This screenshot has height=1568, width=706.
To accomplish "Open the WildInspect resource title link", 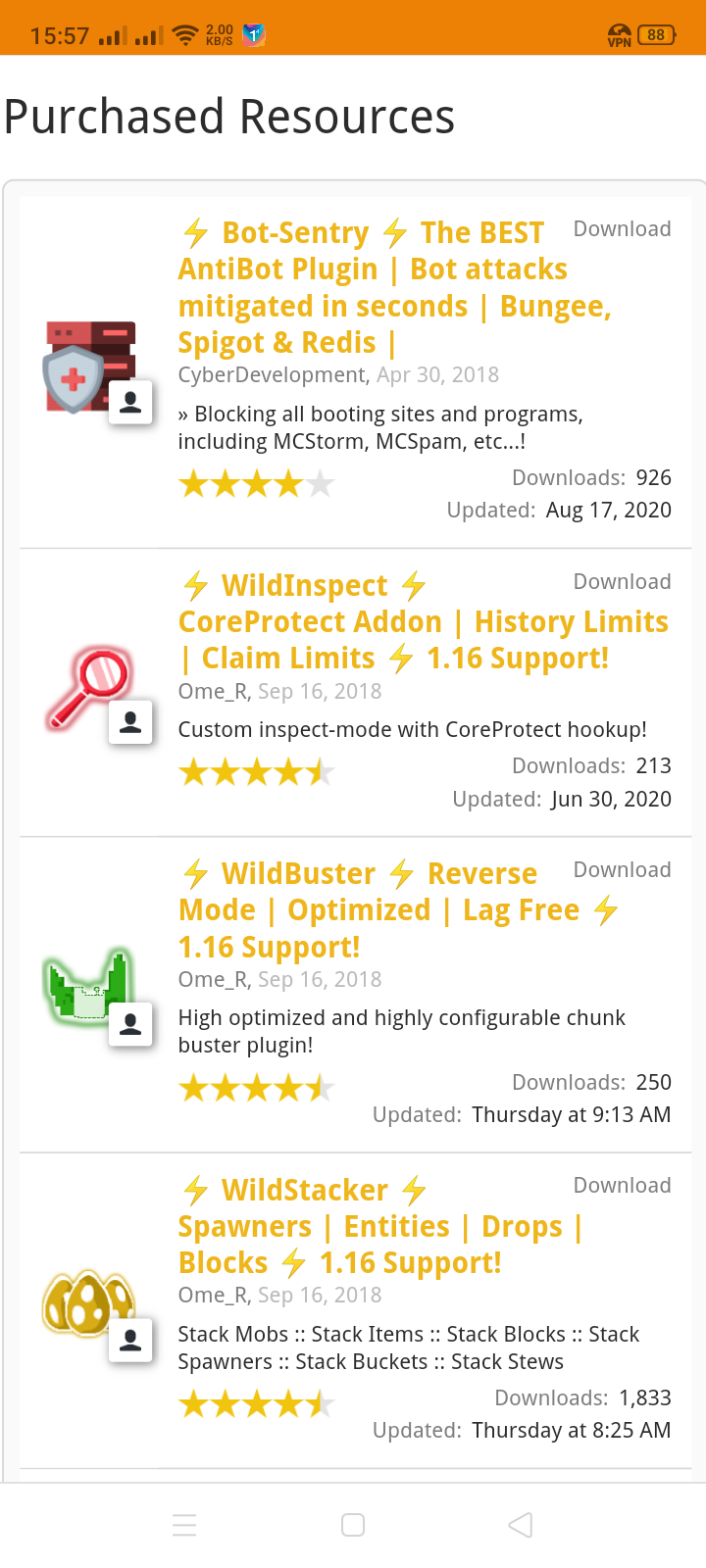I will (x=422, y=622).
